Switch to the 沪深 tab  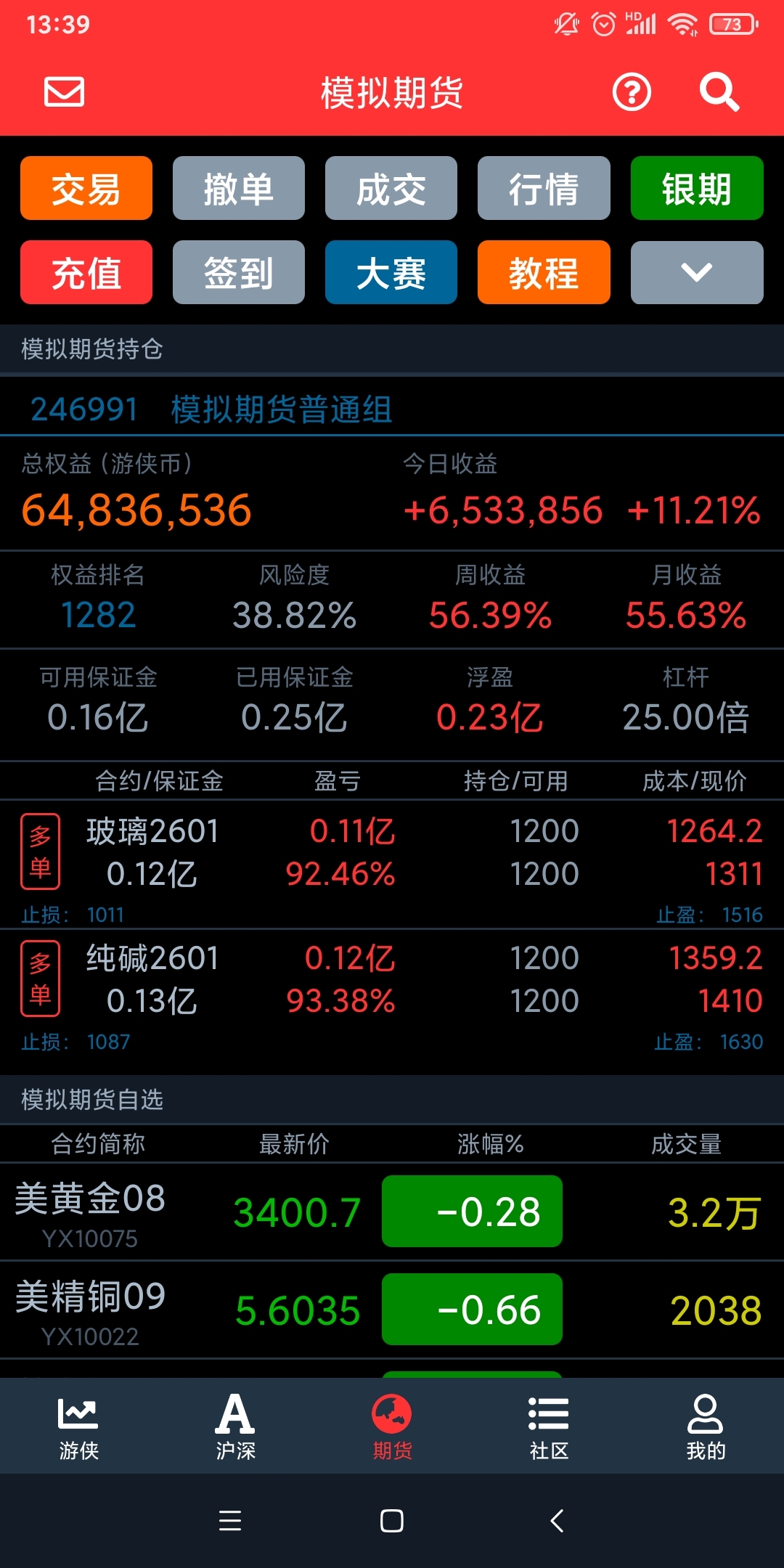[x=235, y=1426]
